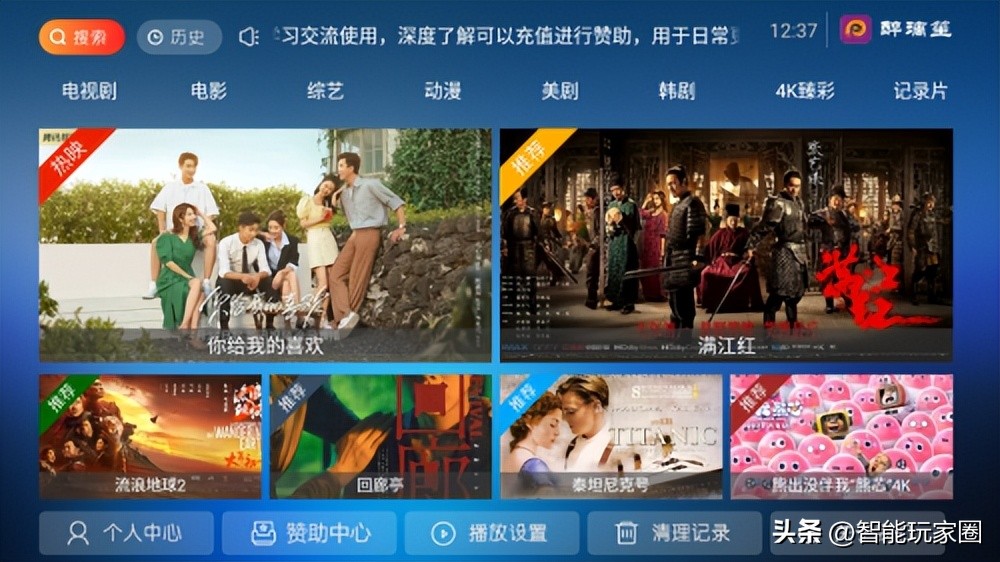Screen dimensions: 1000x562
Task: Go to 个人中心
Action: 126,533
